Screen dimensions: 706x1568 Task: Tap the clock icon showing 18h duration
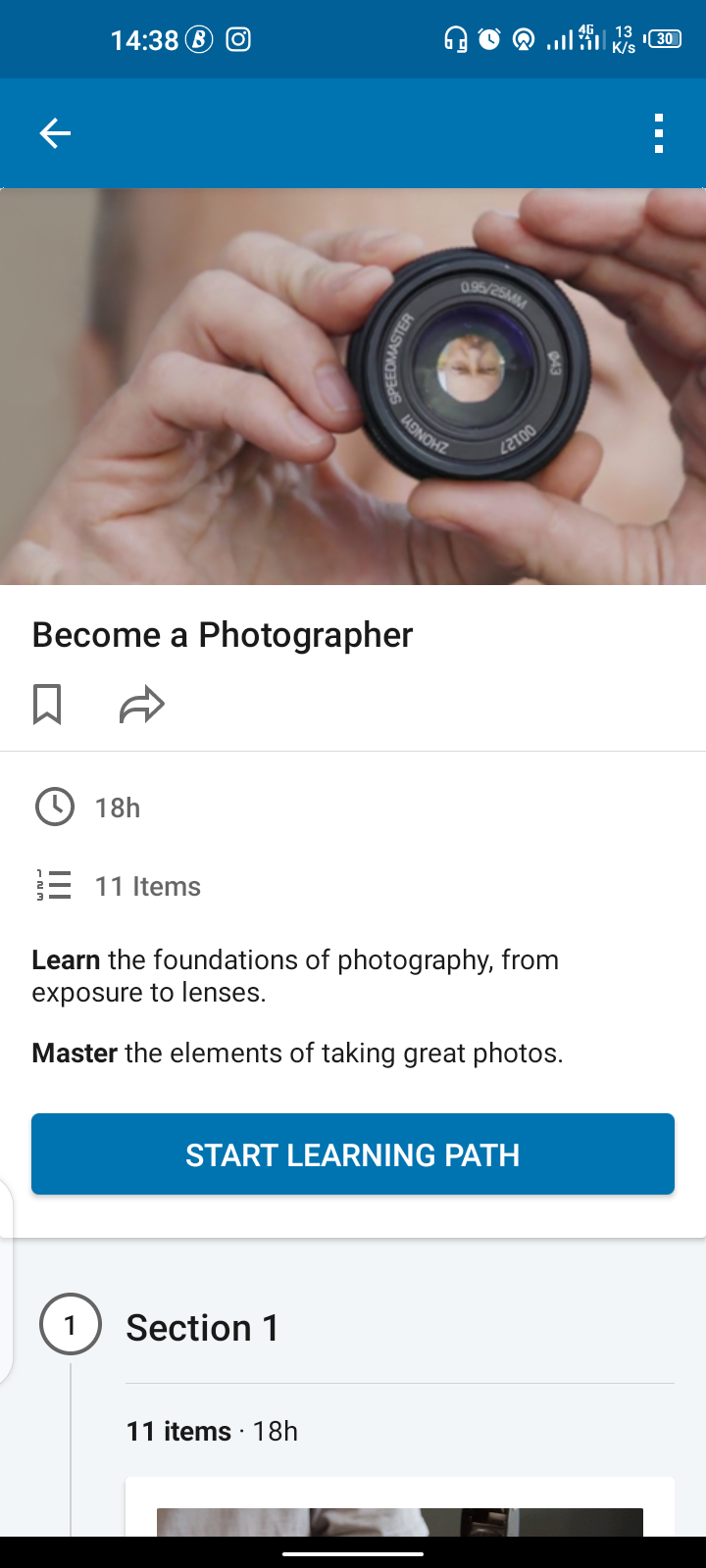(55, 807)
